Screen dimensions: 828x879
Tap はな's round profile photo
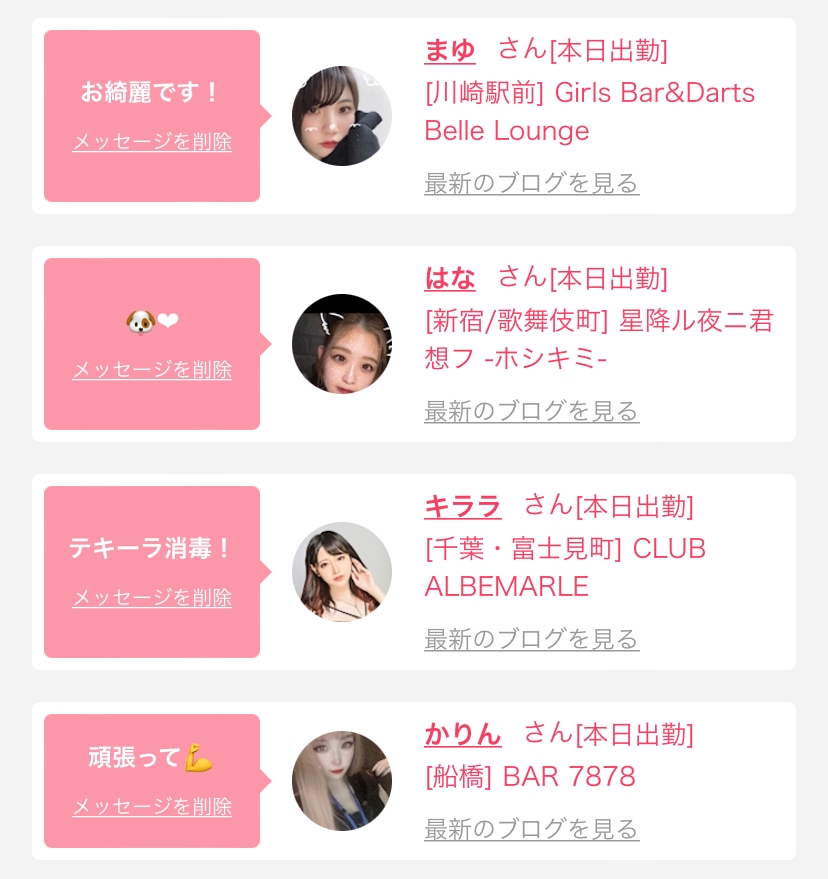pos(342,344)
